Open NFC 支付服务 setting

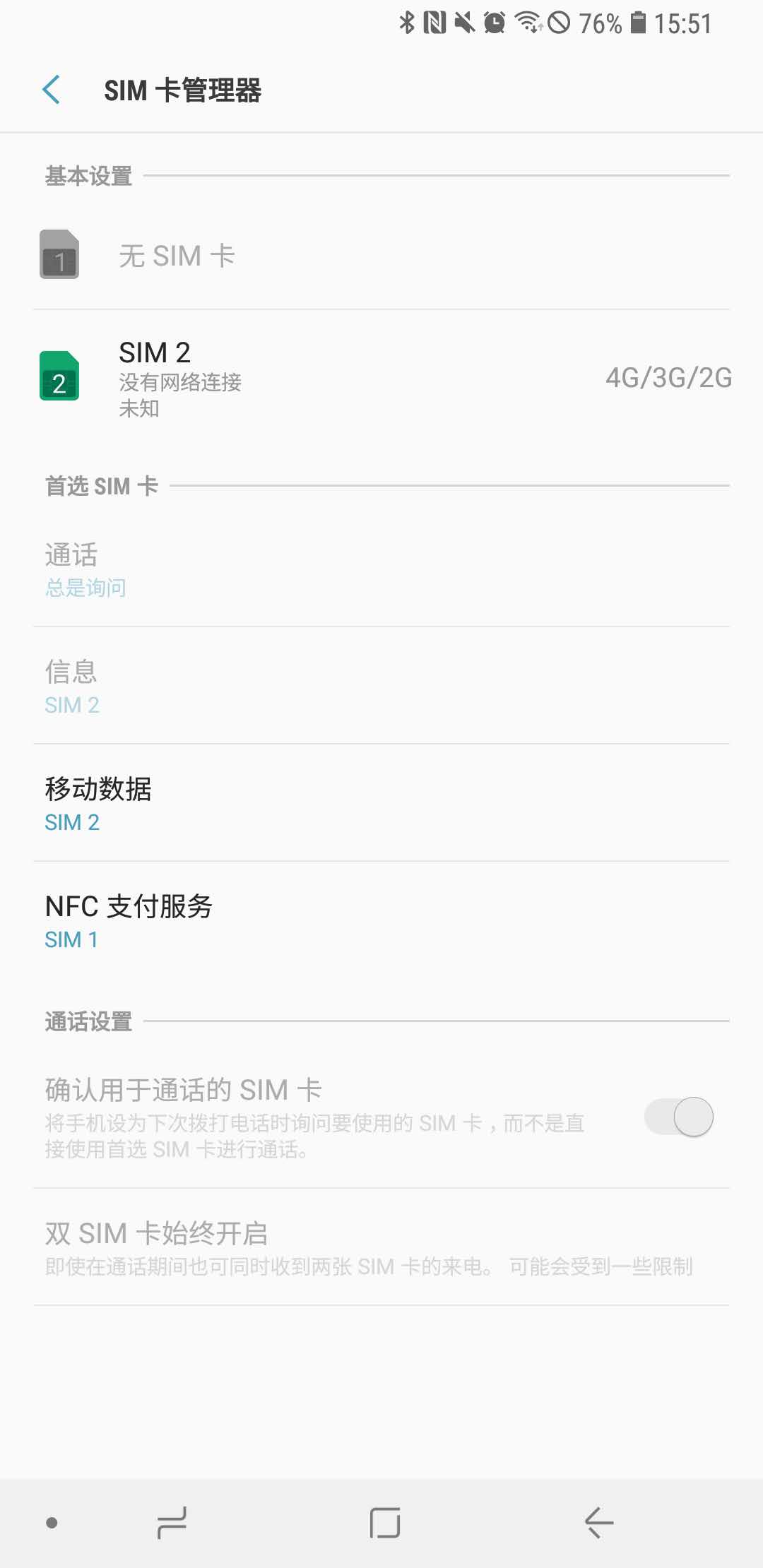click(x=381, y=920)
